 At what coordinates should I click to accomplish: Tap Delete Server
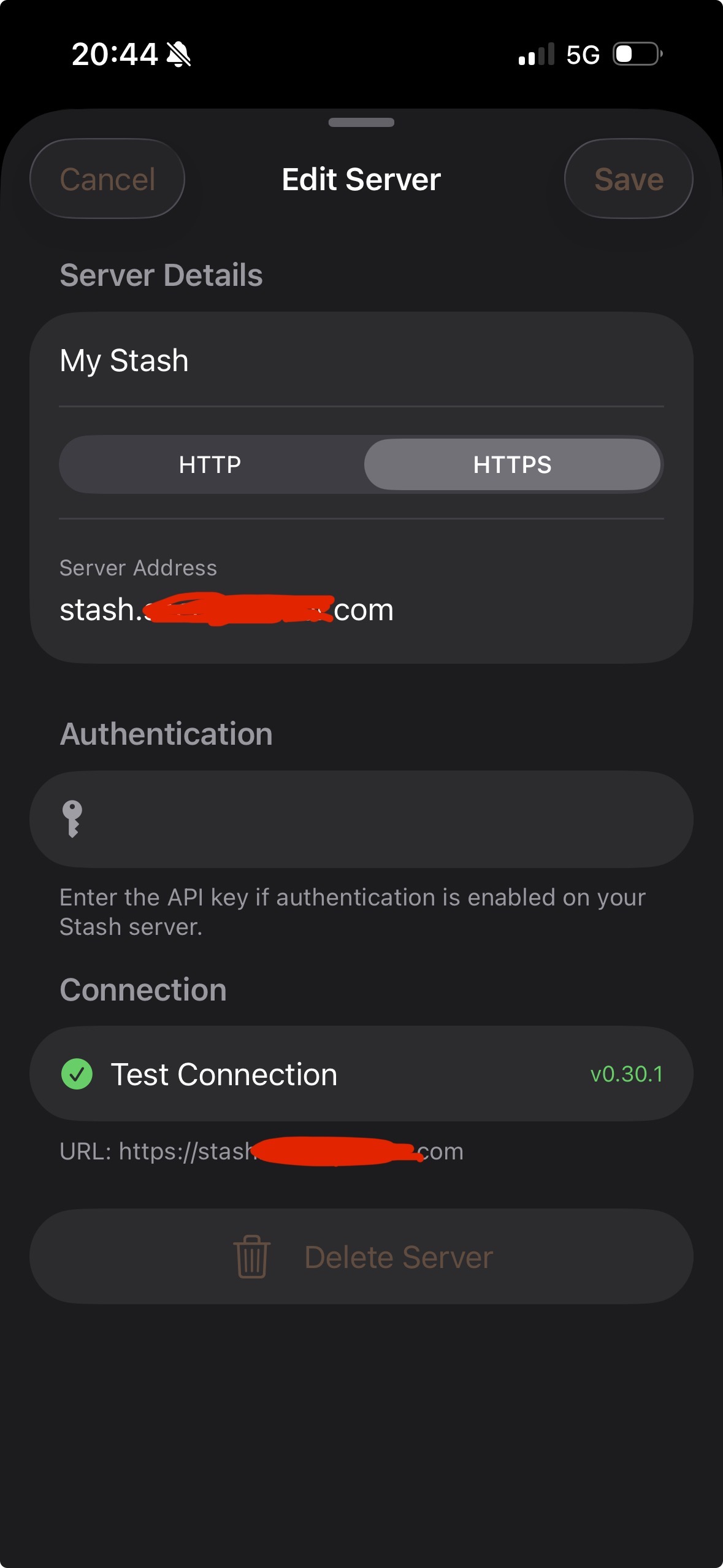(361, 1257)
